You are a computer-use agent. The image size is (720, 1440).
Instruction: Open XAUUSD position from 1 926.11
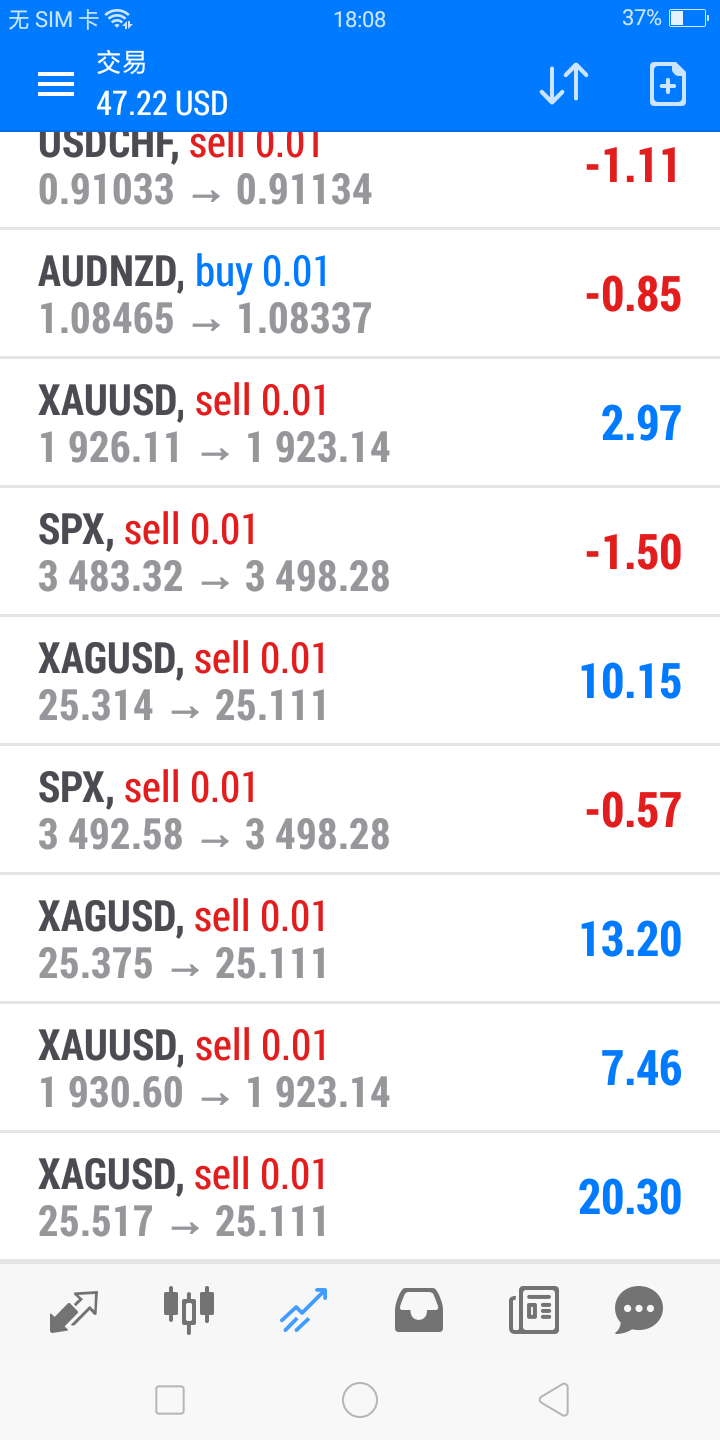click(360, 423)
